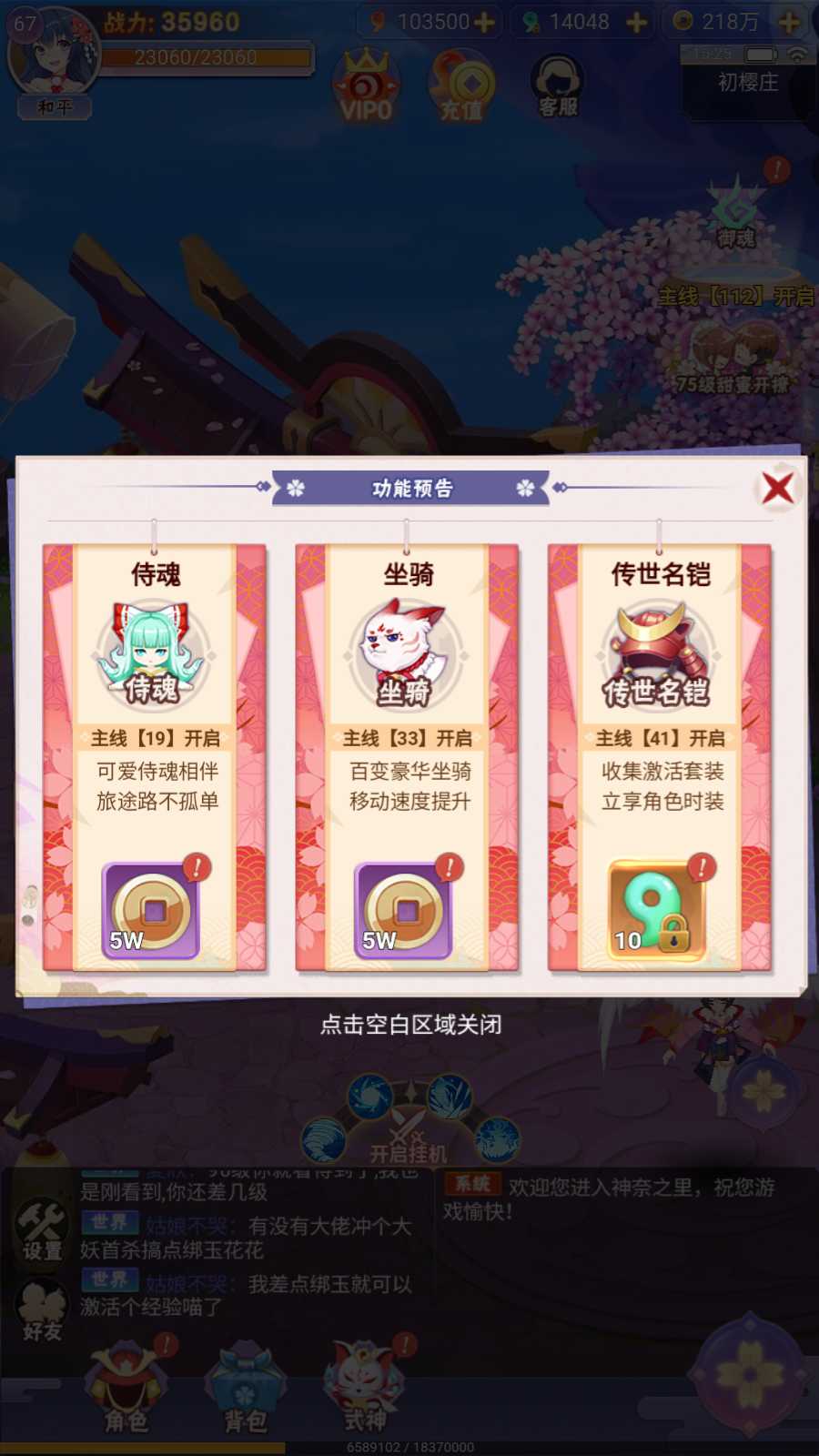Open the 式神 shikigami menu
819x1456 pixels.
click(x=364, y=1388)
